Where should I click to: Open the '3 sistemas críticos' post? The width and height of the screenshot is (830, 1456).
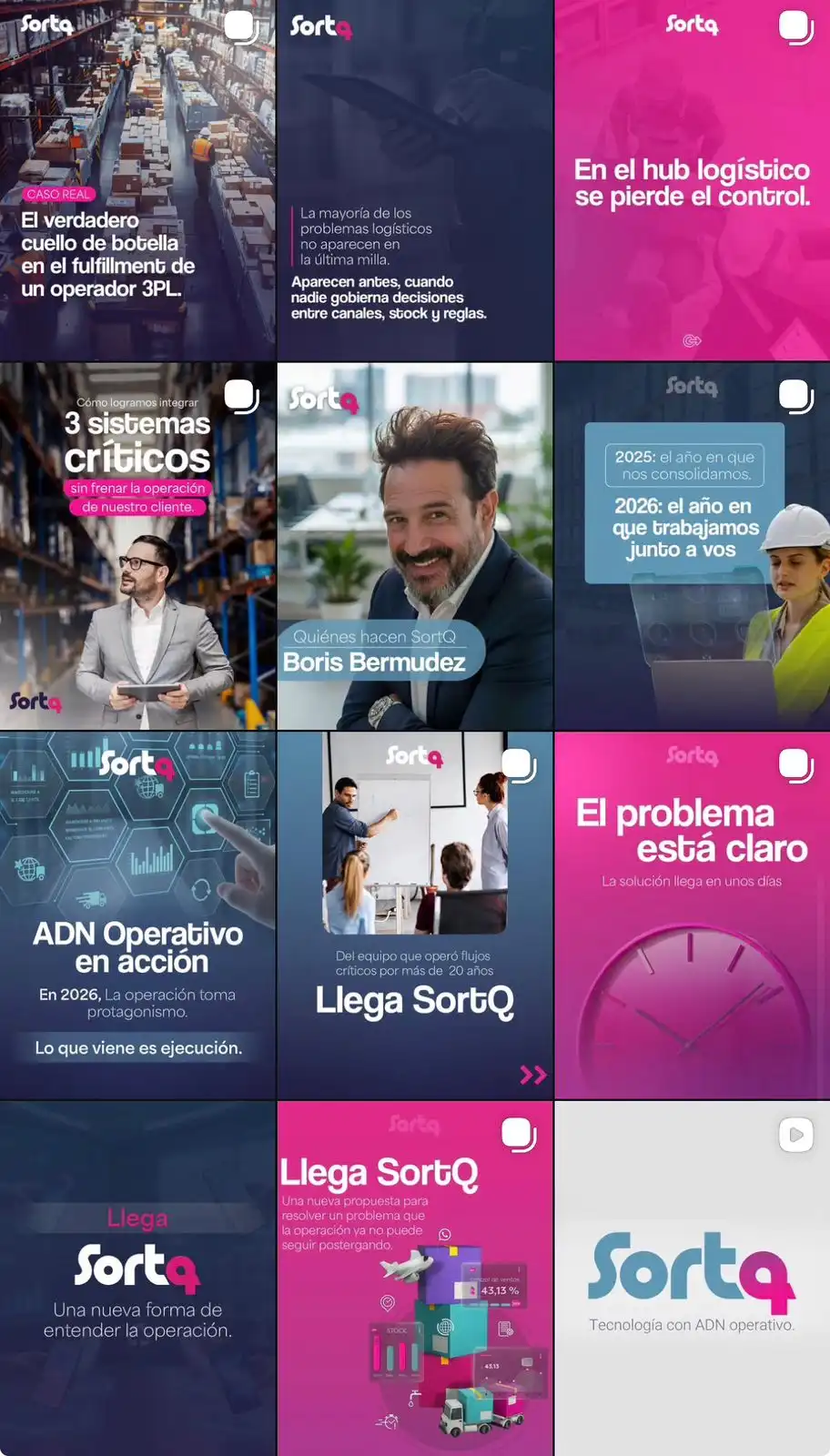(x=137, y=546)
